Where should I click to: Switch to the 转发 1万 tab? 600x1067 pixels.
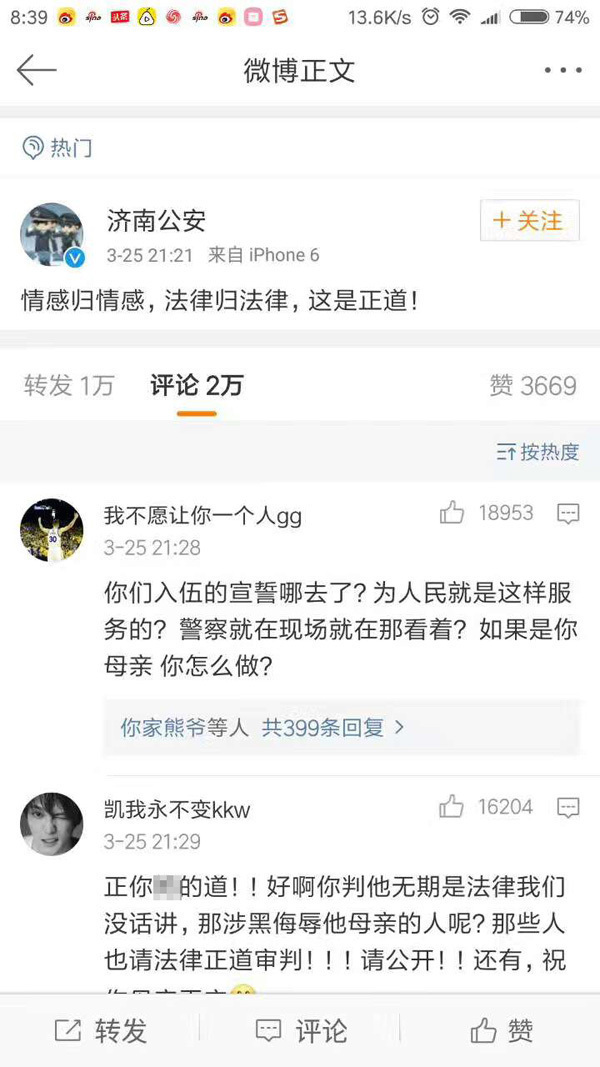coord(69,386)
